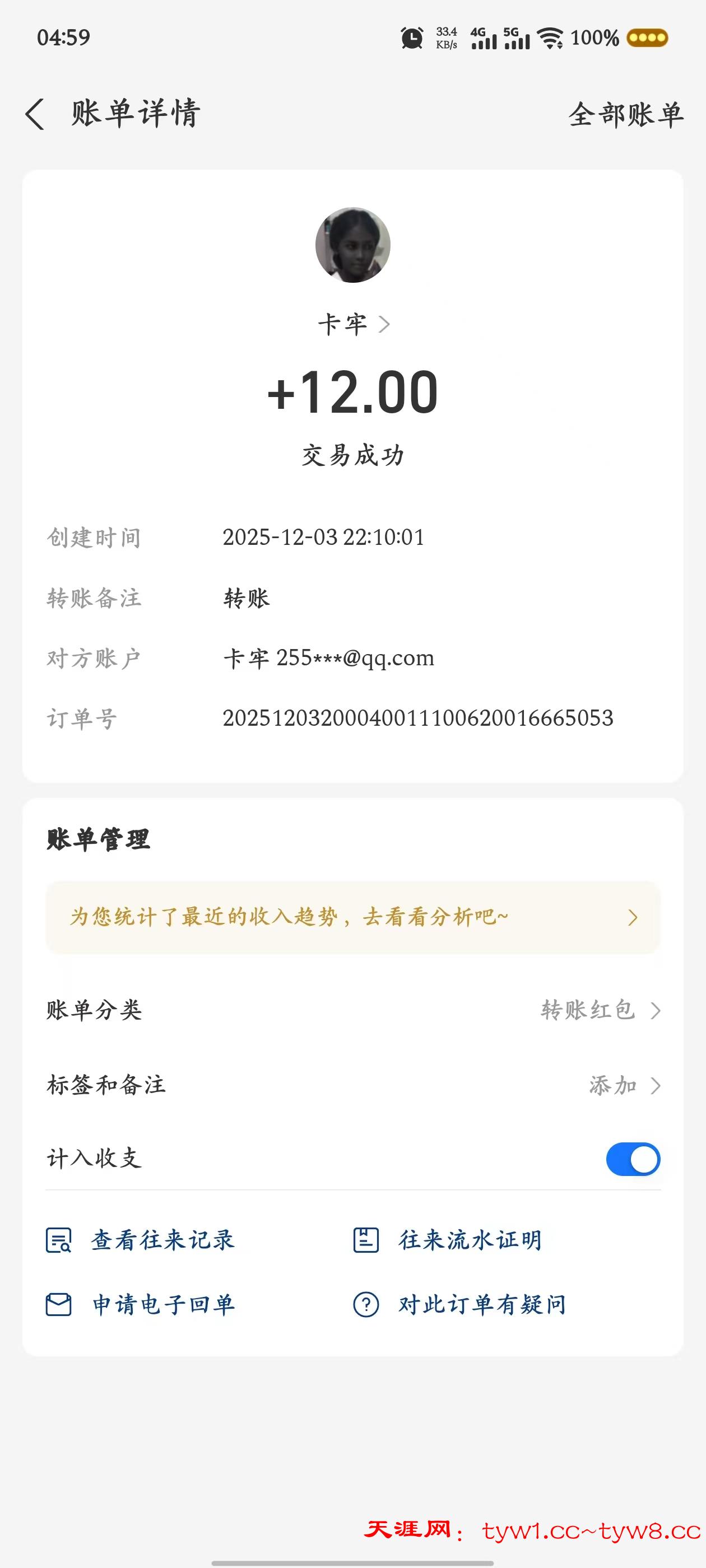The width and height of the screenshot is (706, 1568).
Task: Go back from 账单详情 page
Action: pos(35,114)
